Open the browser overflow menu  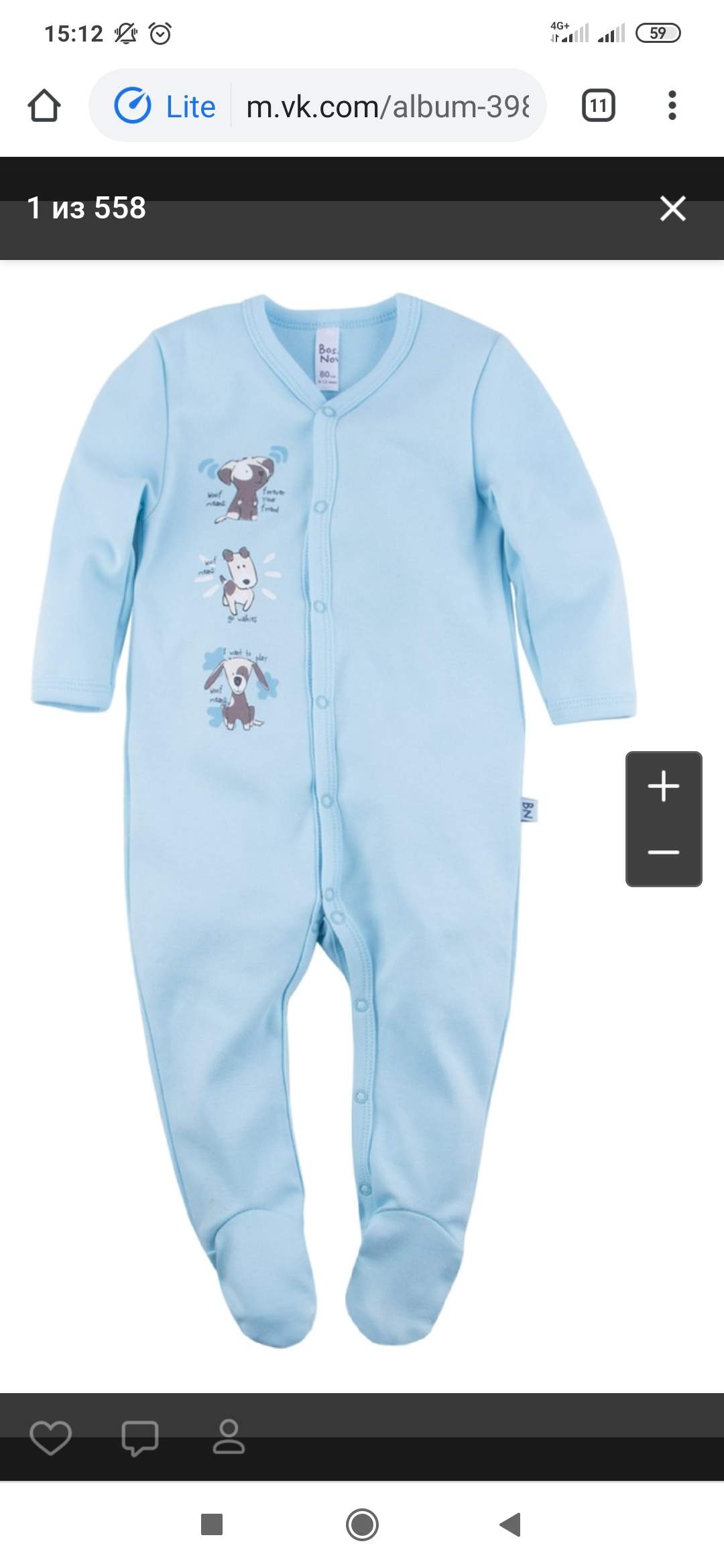672,106
